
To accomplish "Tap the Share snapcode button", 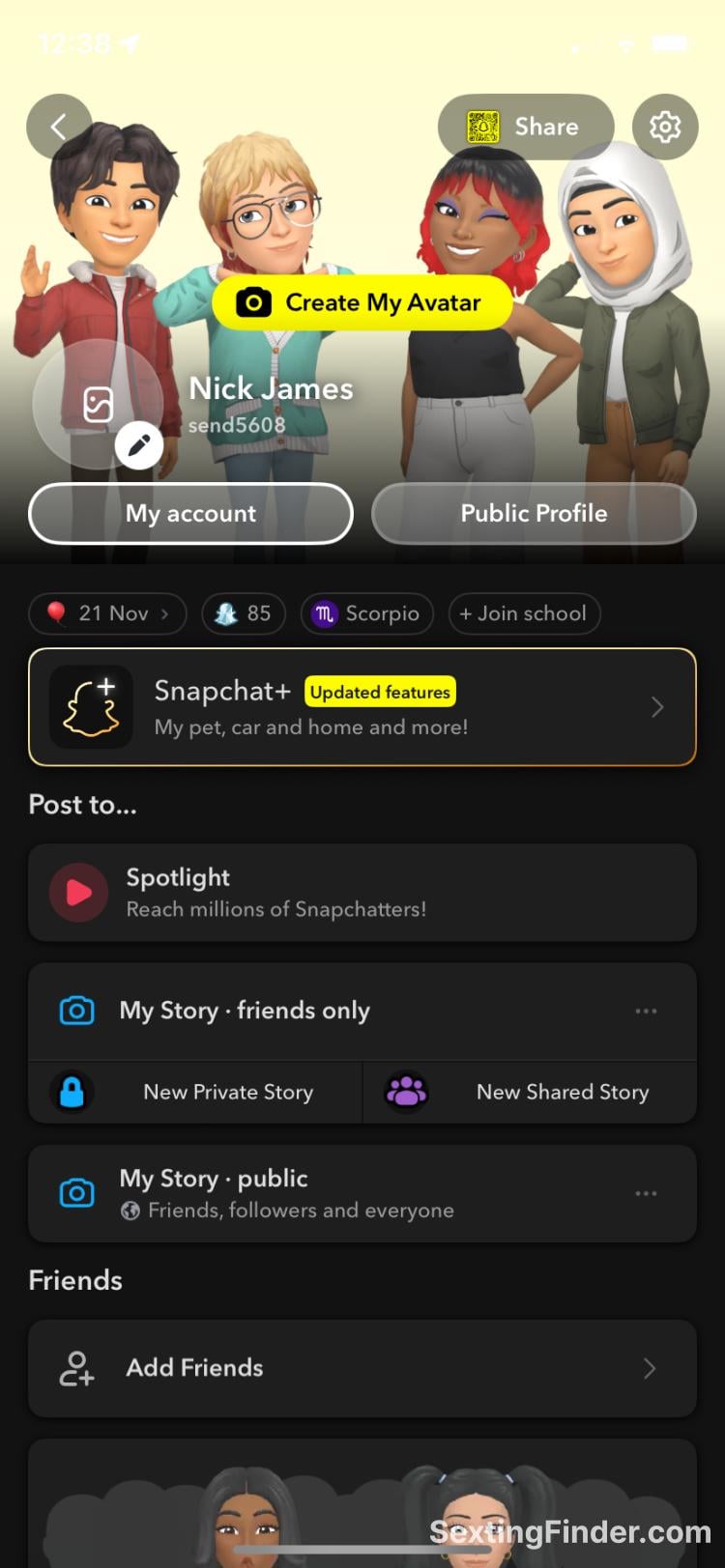I will (x=526, y=127).
